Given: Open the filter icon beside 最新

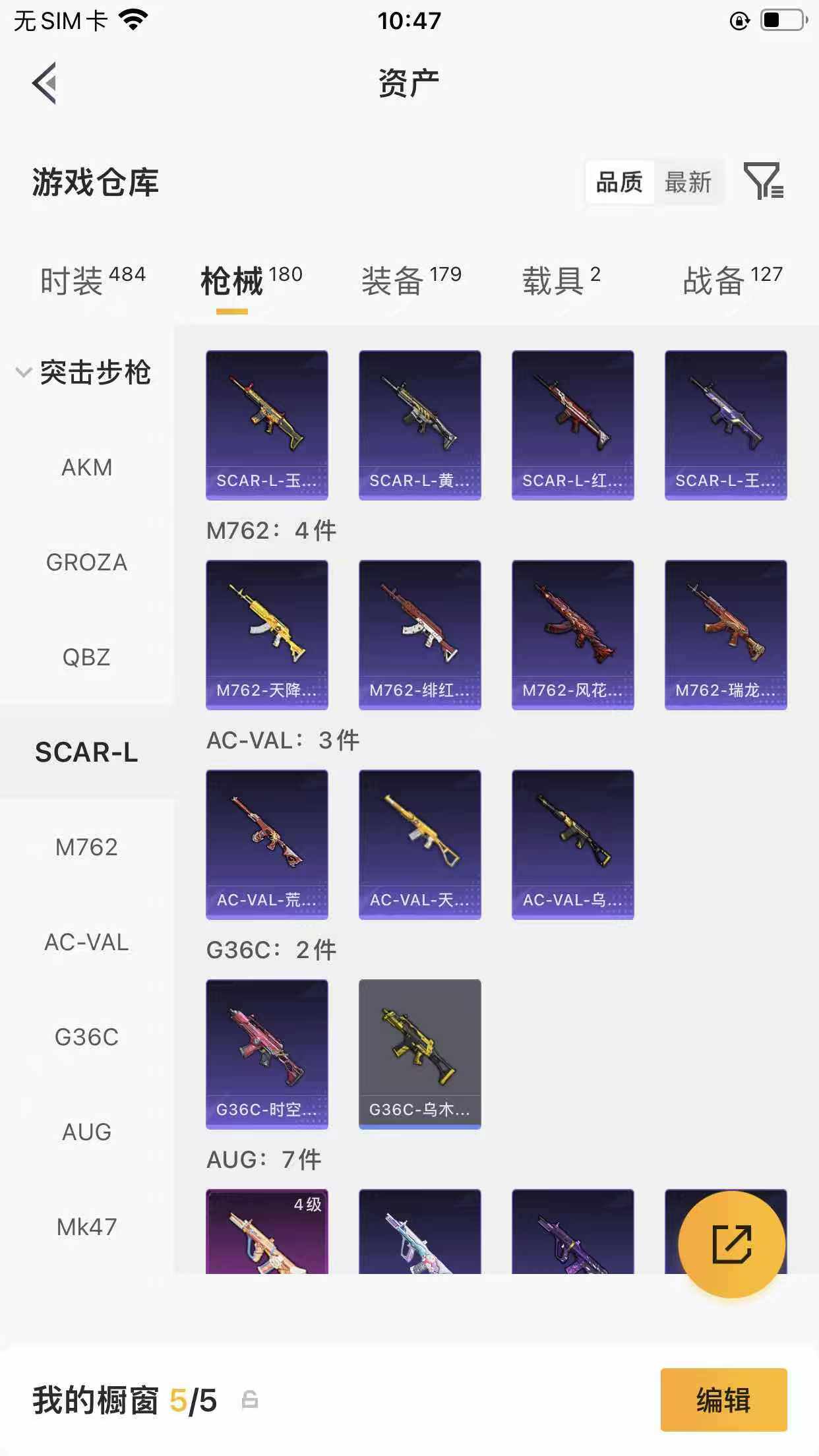Looking at the screenshot, I should coord(764,181).
